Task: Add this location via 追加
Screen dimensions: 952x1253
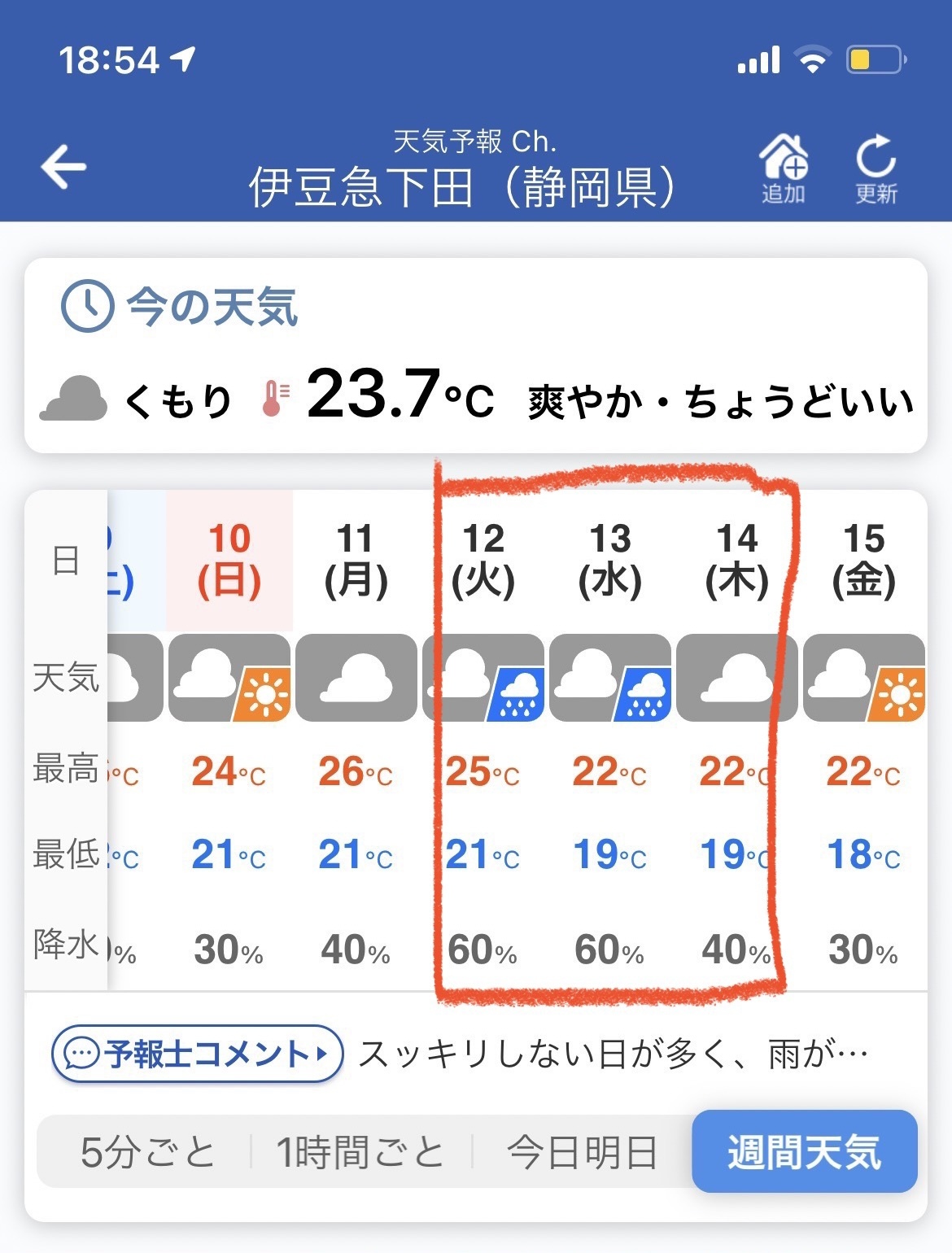Action: (783, 168)
